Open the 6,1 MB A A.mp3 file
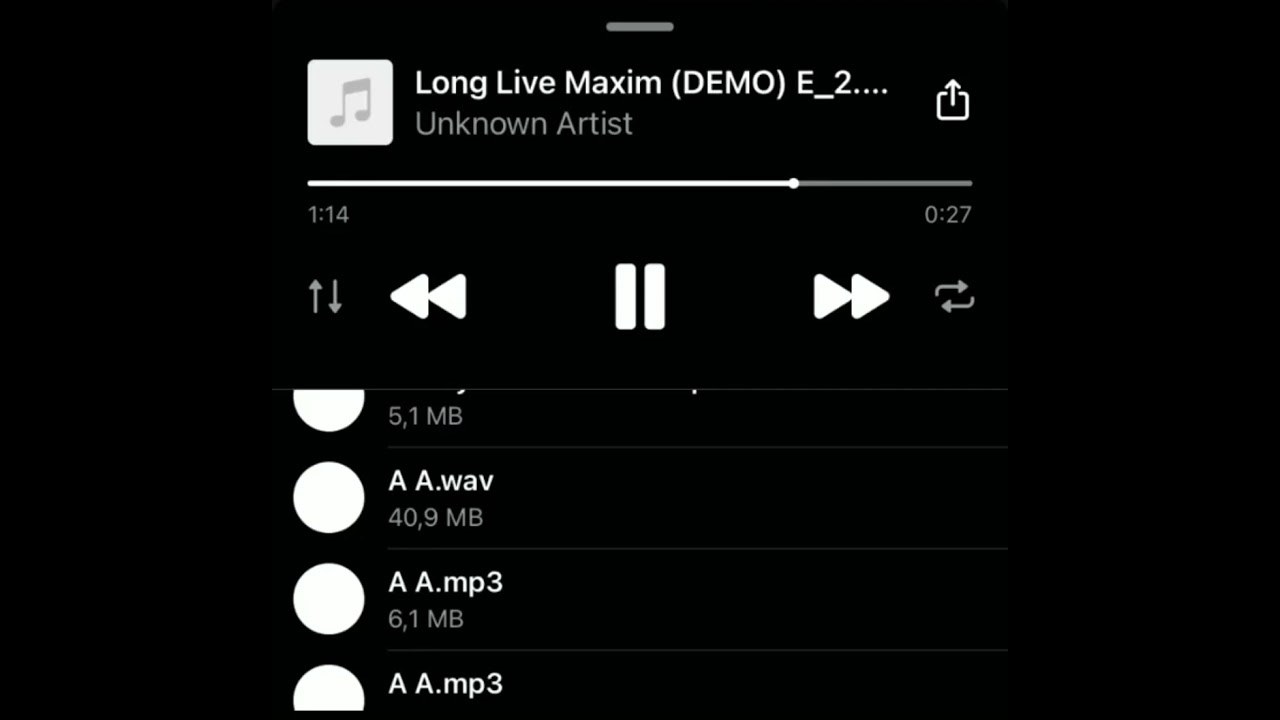This screenshot has width=1280, height=720. pyautogui.click(x=445, y=599)
